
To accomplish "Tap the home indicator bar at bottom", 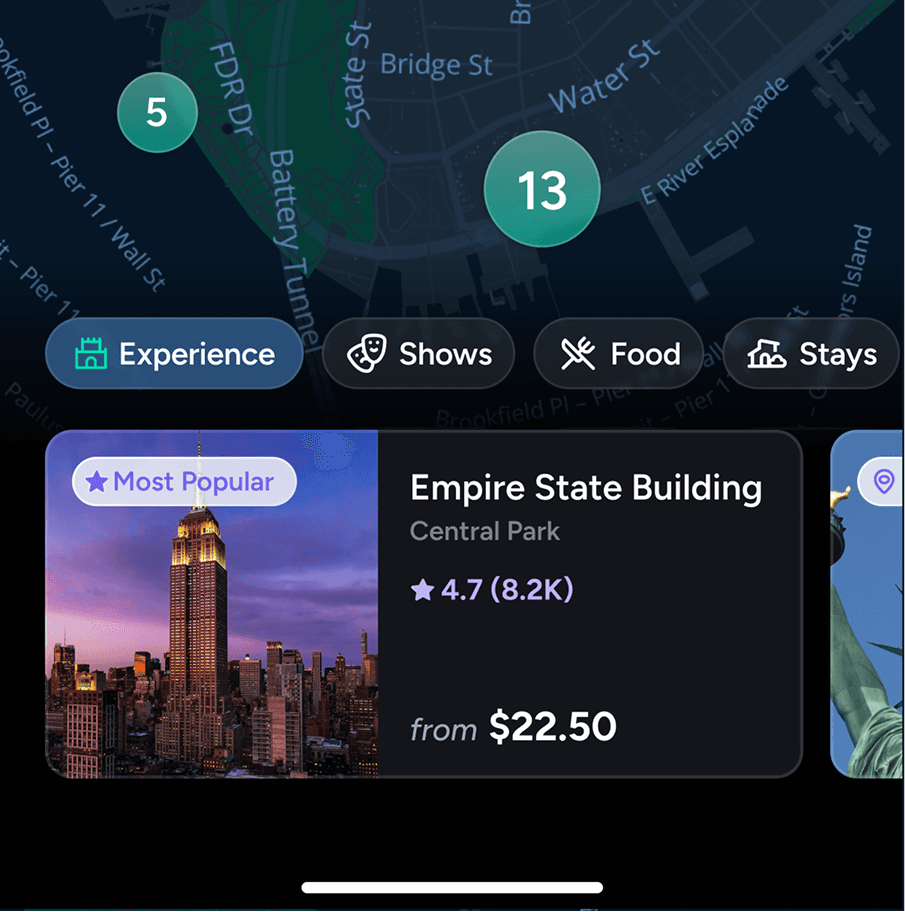I will pyautogui.click(x=452, y=886).
